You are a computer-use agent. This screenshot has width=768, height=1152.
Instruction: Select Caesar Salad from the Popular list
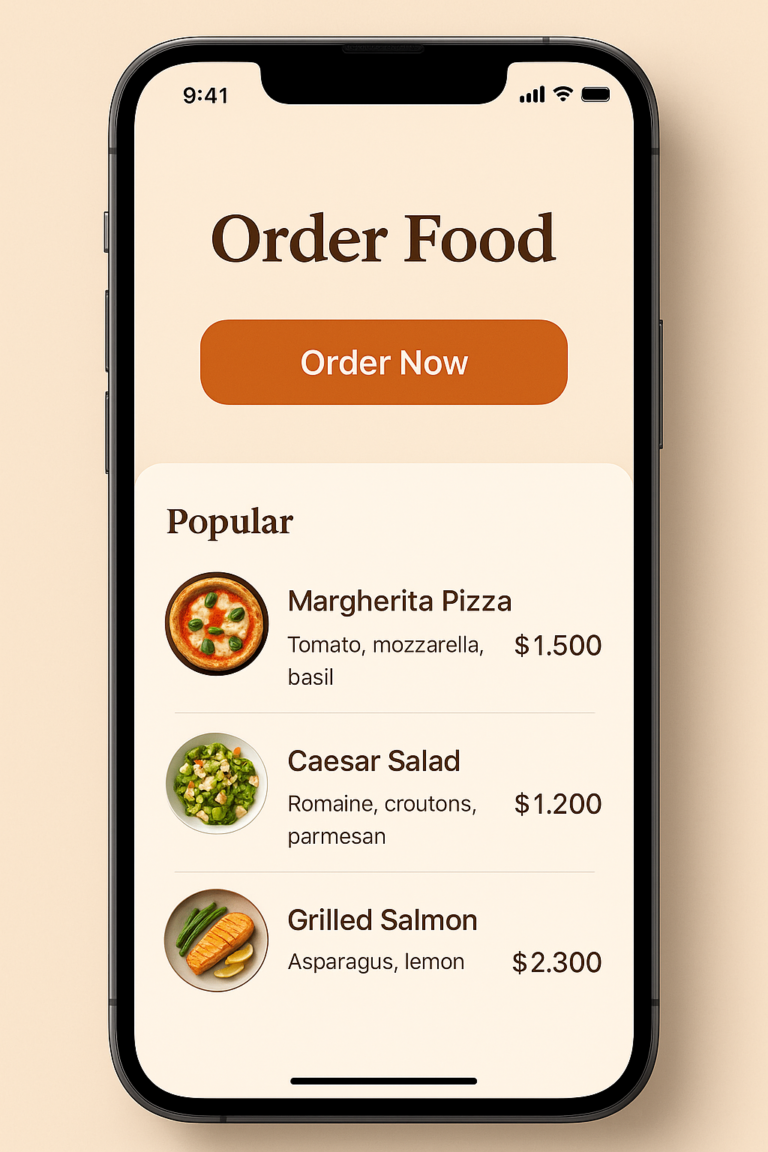(374, 761)
